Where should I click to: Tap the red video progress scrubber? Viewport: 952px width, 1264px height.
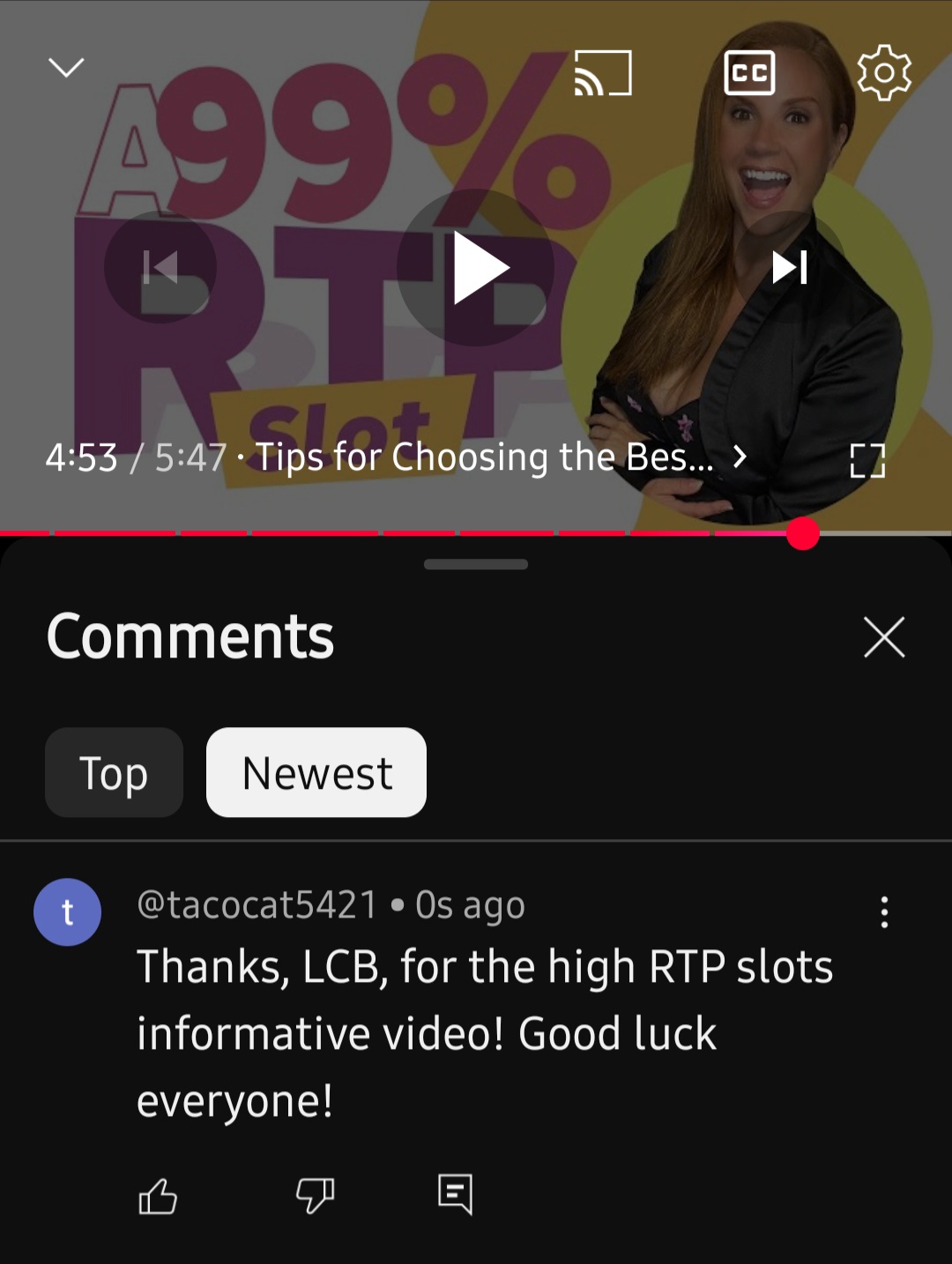coord(803,533)
